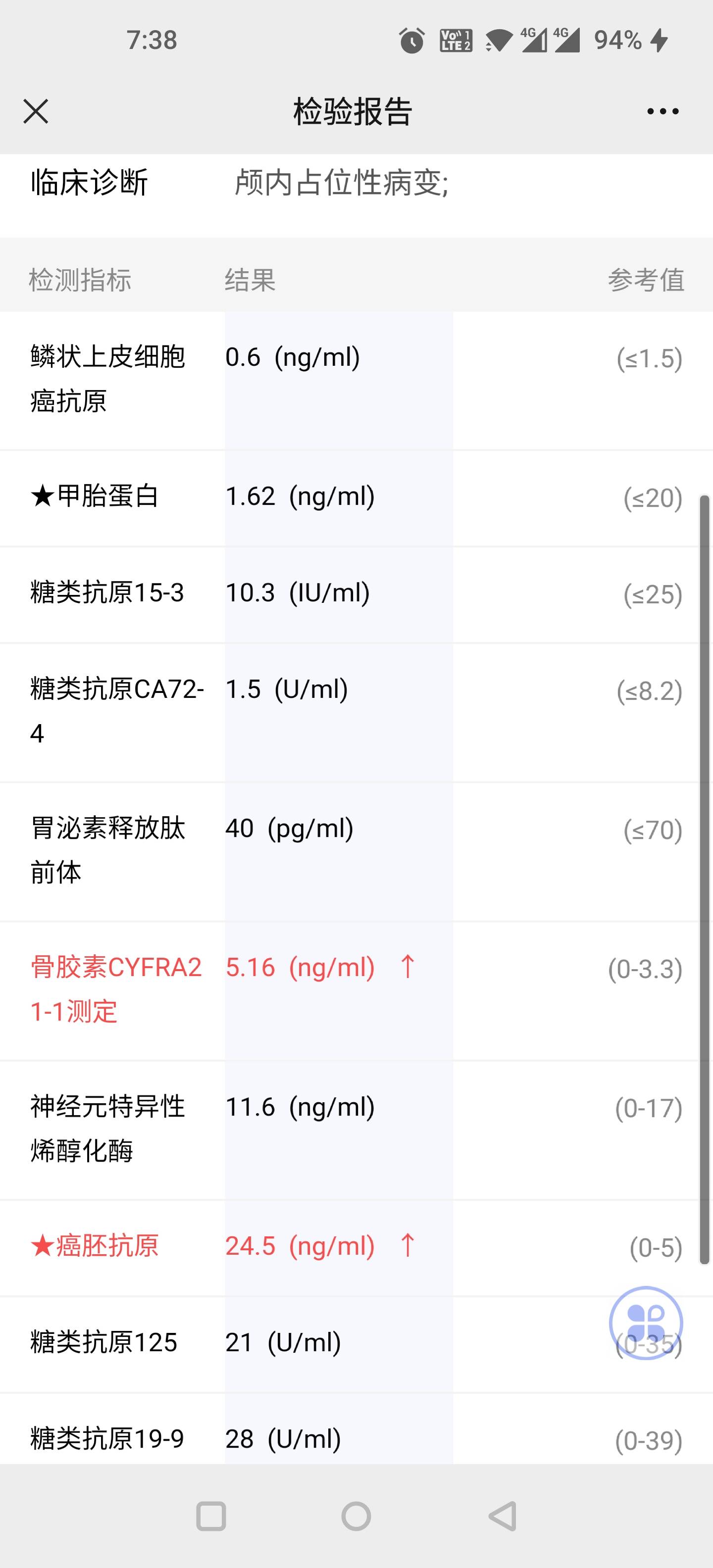The width and height of the screenshot is (713, 1568).
Task: Select the VoLTE indicator in status bar
Action: [x=456, y=40]
